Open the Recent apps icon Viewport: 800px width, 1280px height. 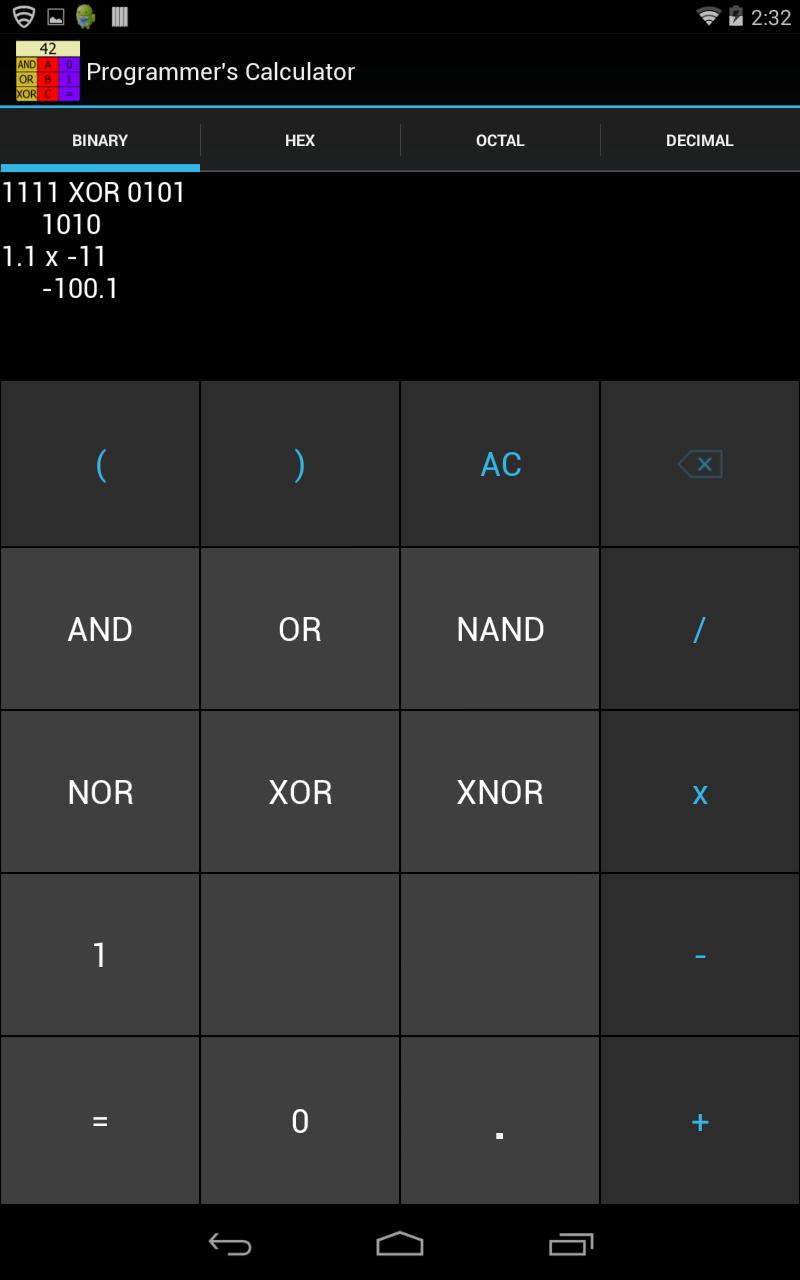point(570,1243)
